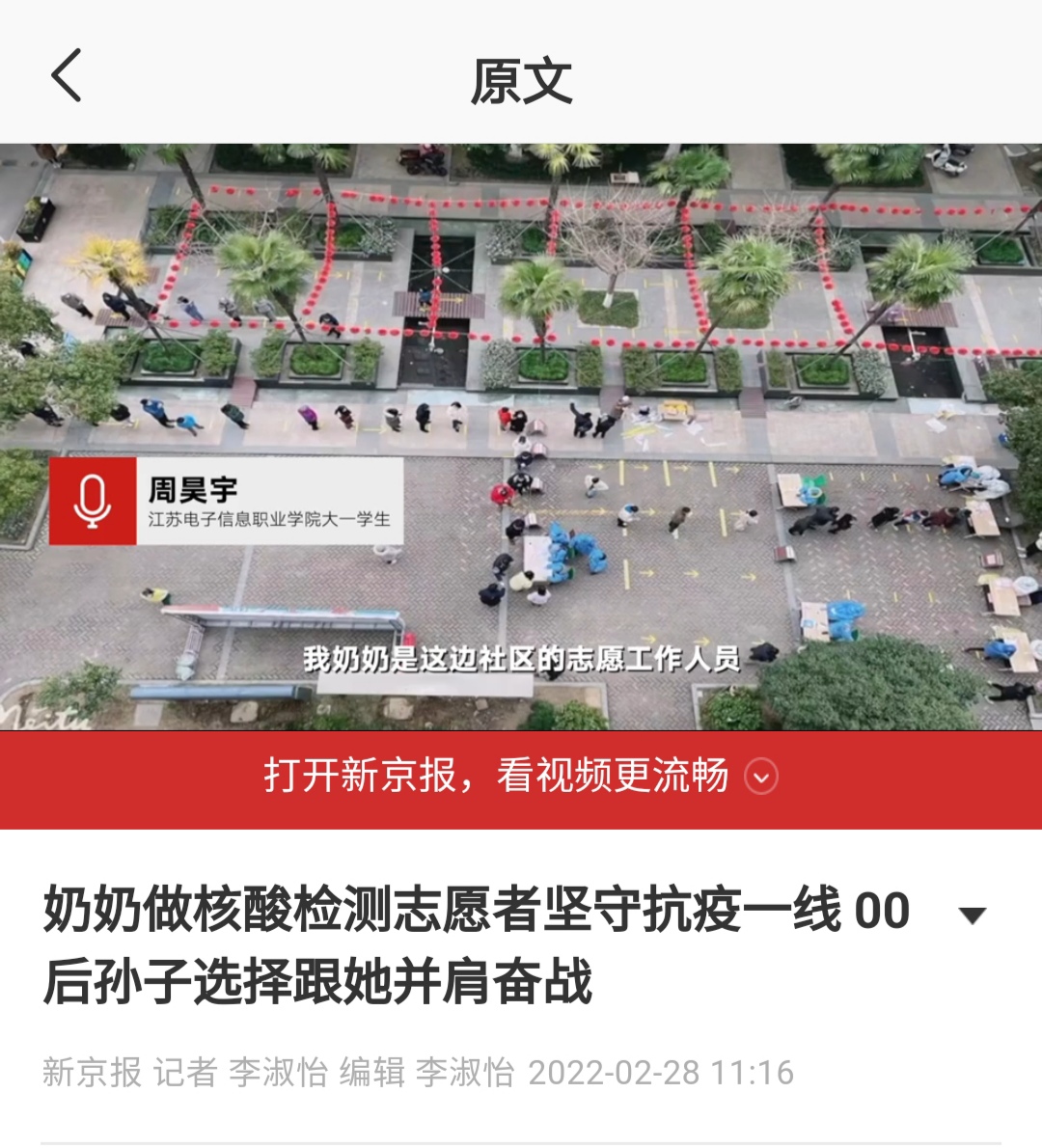Go back using the top-left arrow
The image size is (1042, 1148).
[x=66, y=76]
